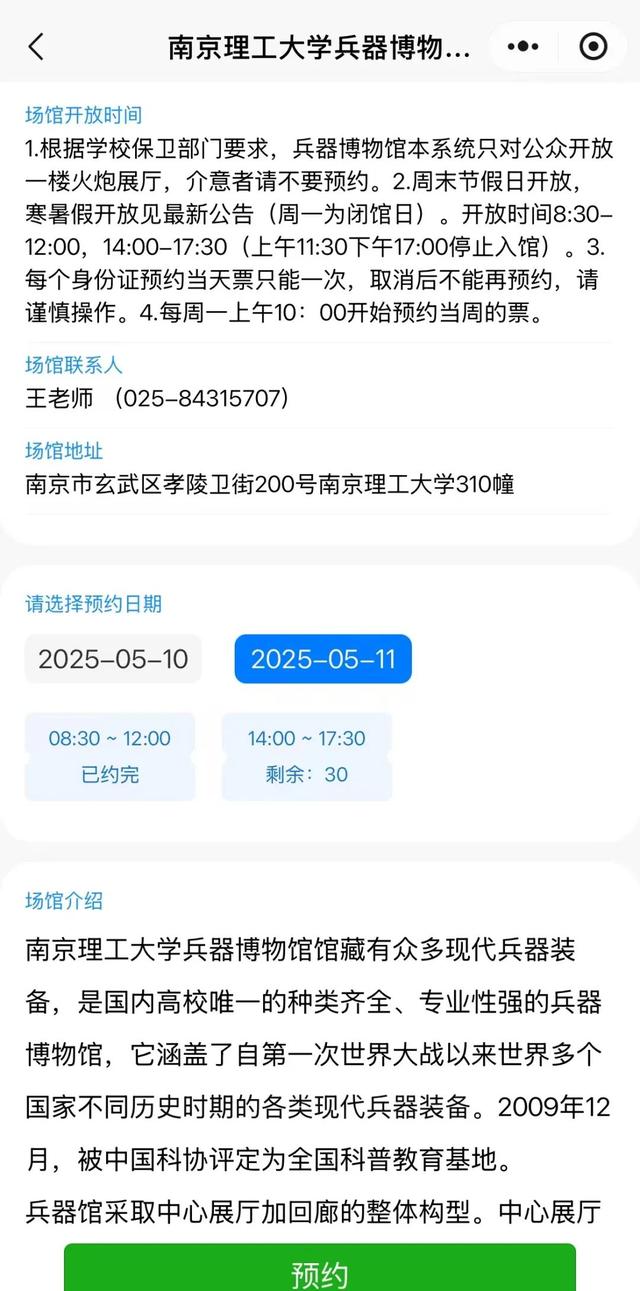Select the date 2025-05-10
640x1291 pixels.
pyautogui.click(x=113, y=659)
